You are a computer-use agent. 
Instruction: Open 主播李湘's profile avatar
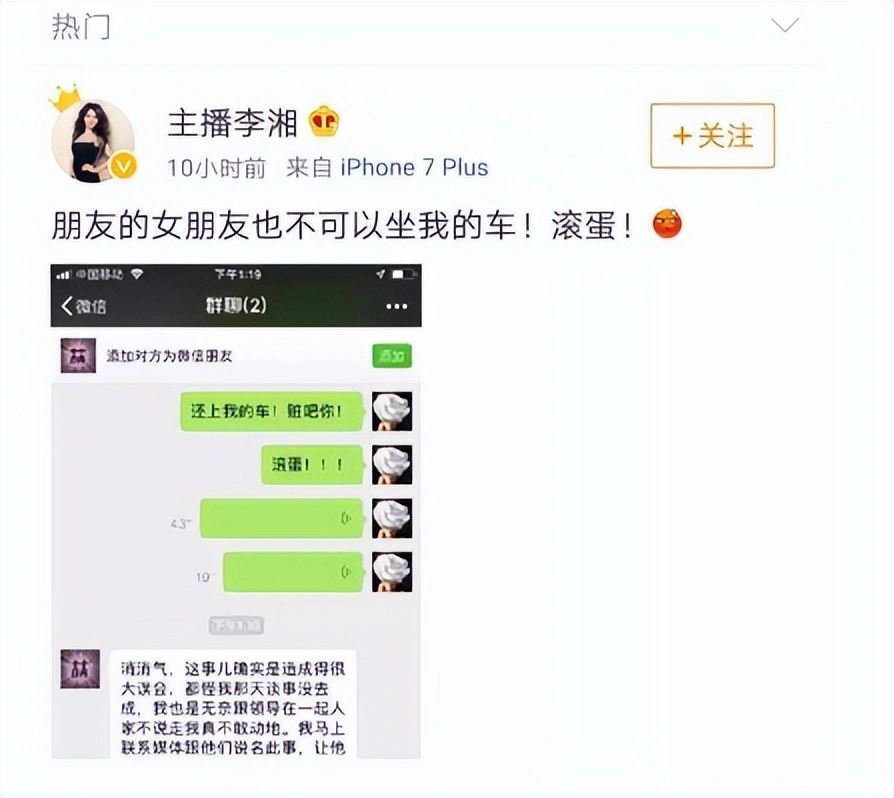pos(92,141)
